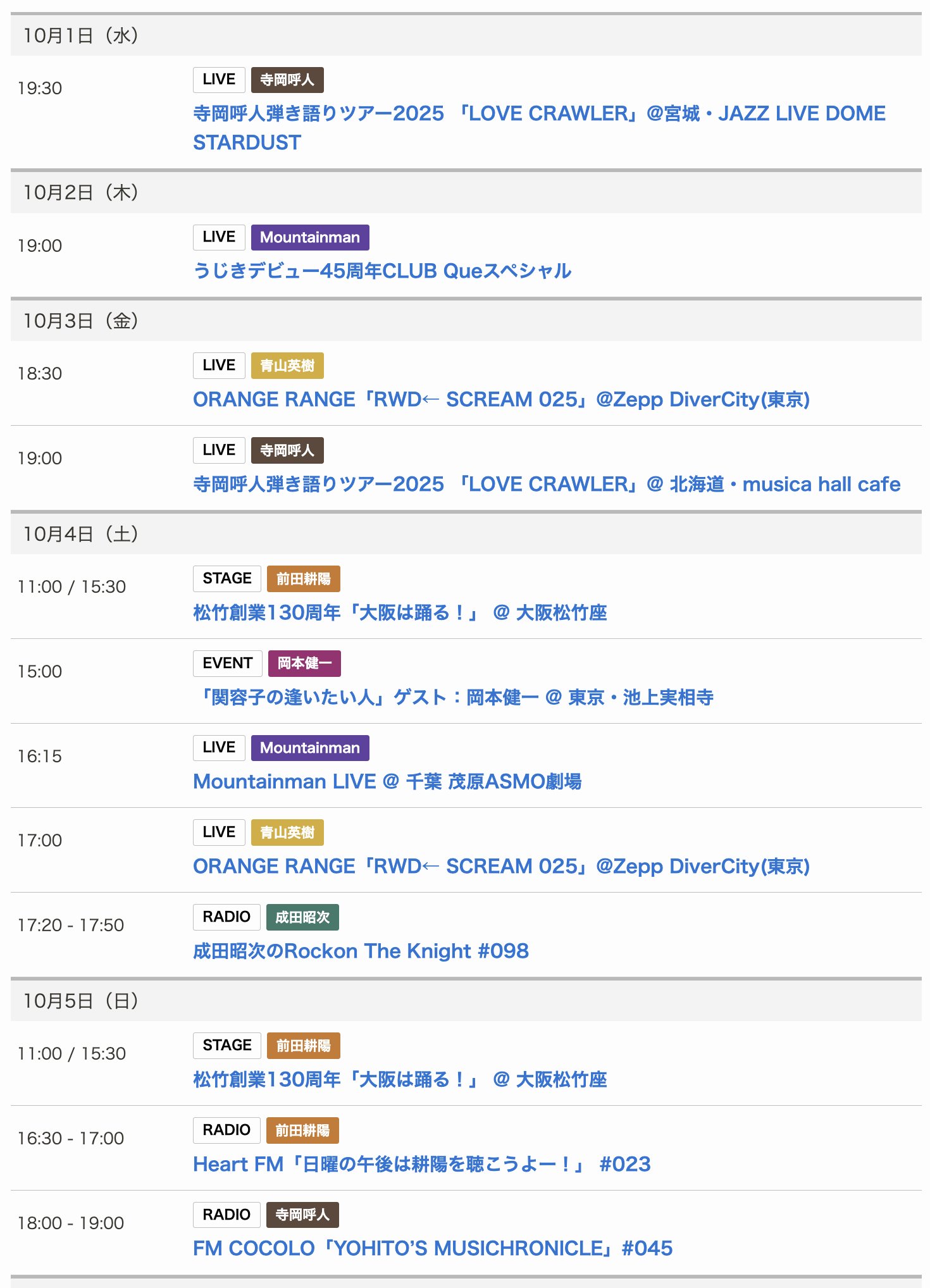Open the 18:30 ORANGE RANGE Zepp DiverCity link
Screen dimensions: 930x1288
[x=501, y=400]
